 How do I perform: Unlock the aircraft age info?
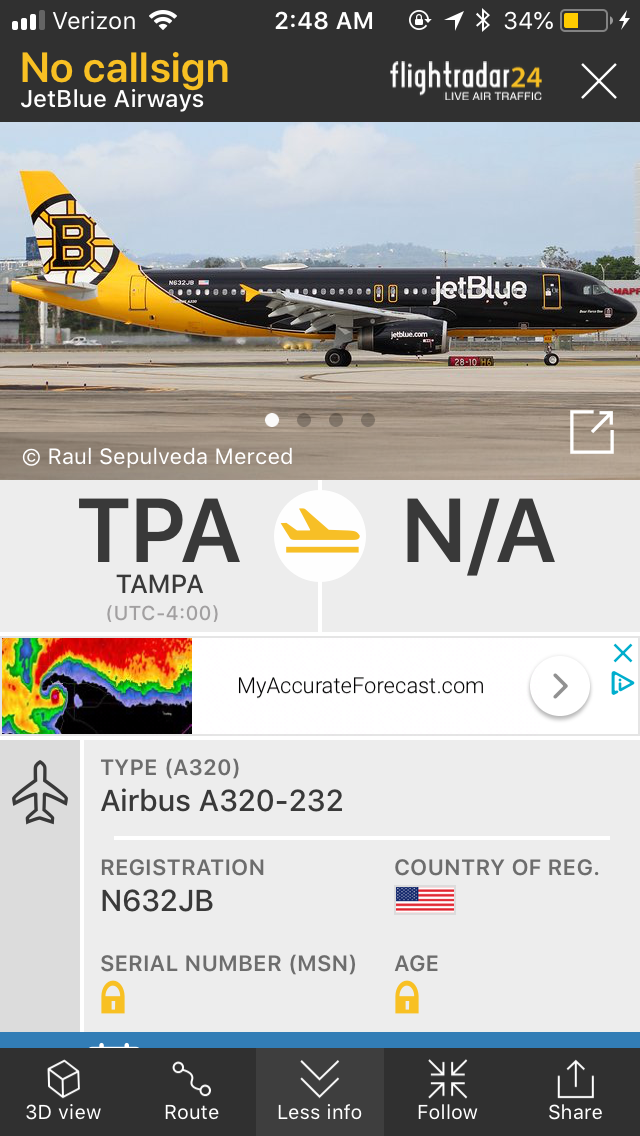(x=407, y=997)
